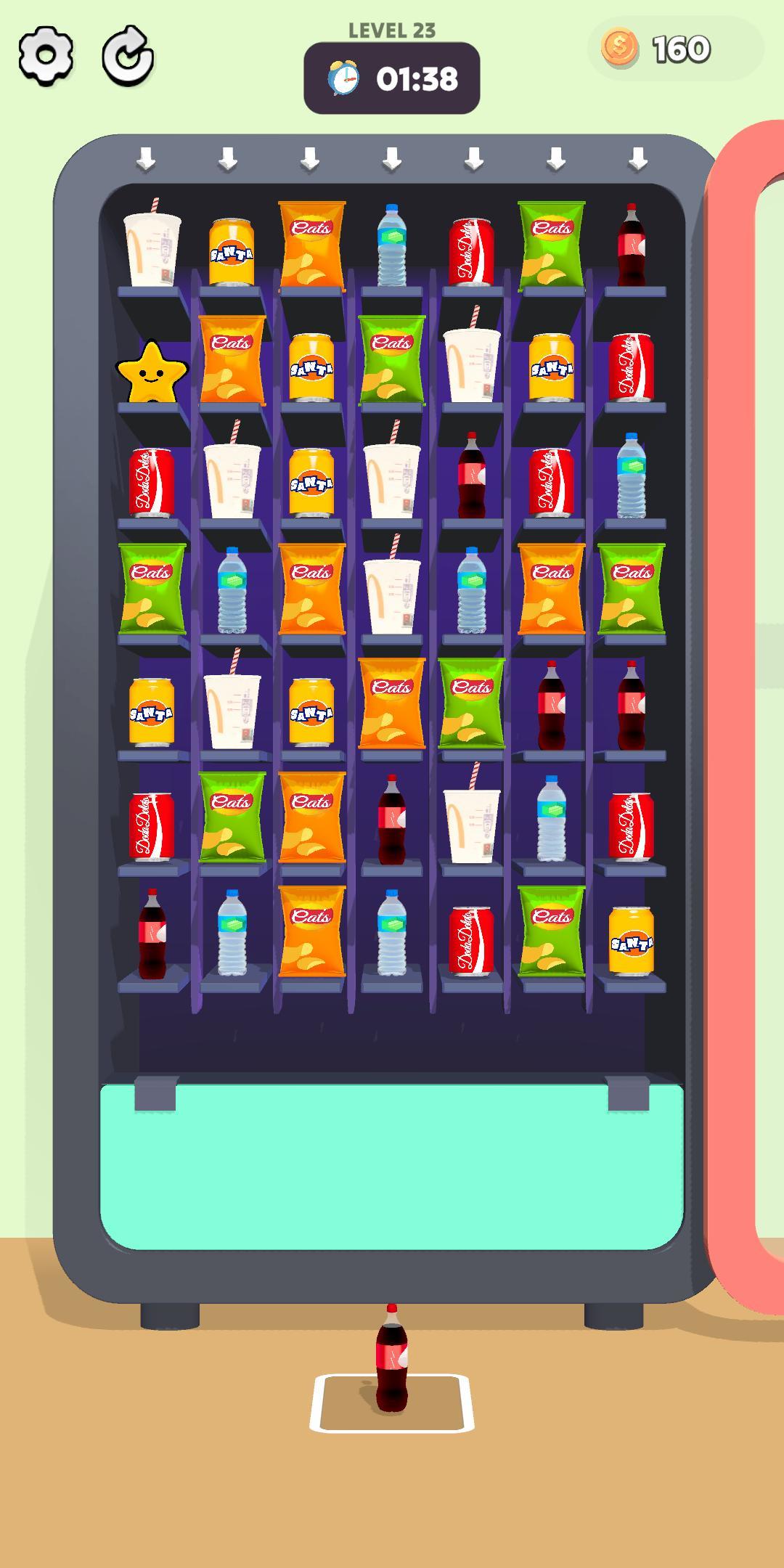The image size is (784, 1568).
Task: Tap the smiling yellow star item
Action: pyautogui.click(x=151, y=373)
